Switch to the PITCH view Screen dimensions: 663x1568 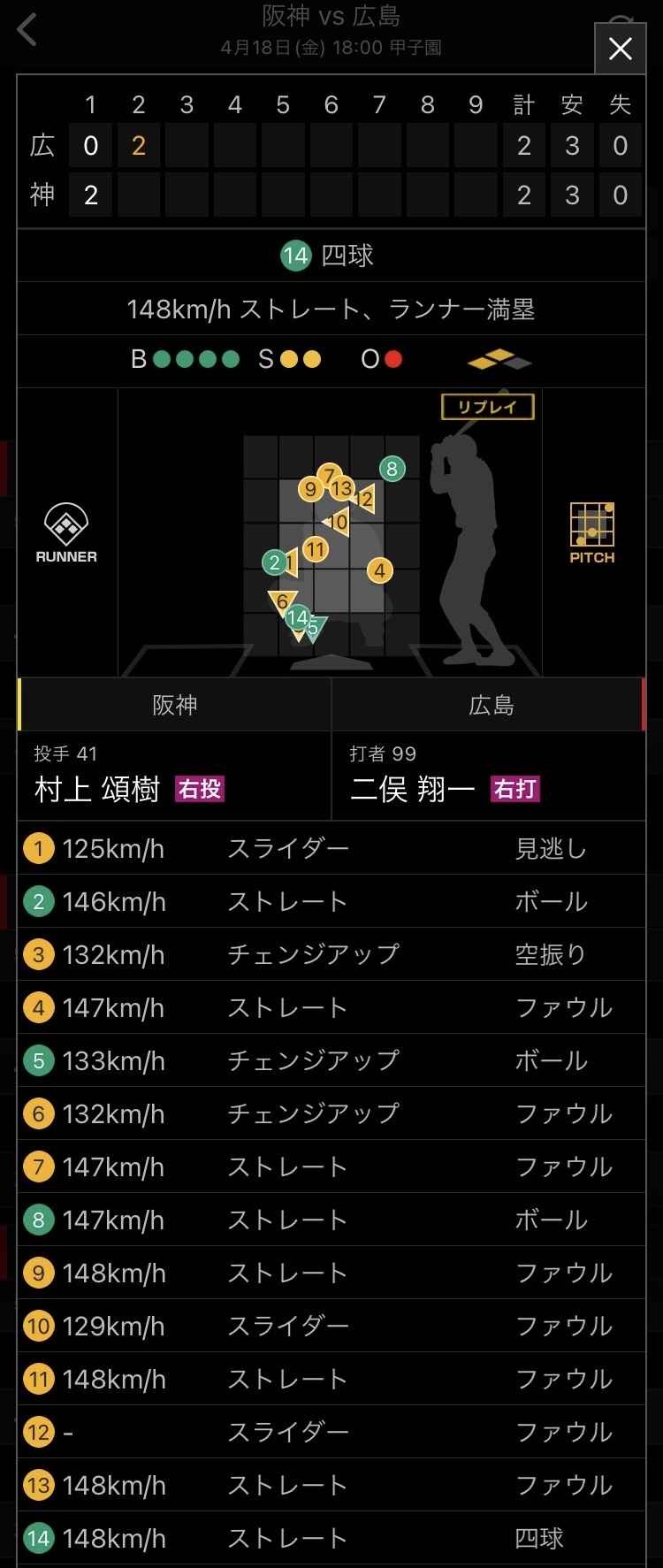point(591,533)
